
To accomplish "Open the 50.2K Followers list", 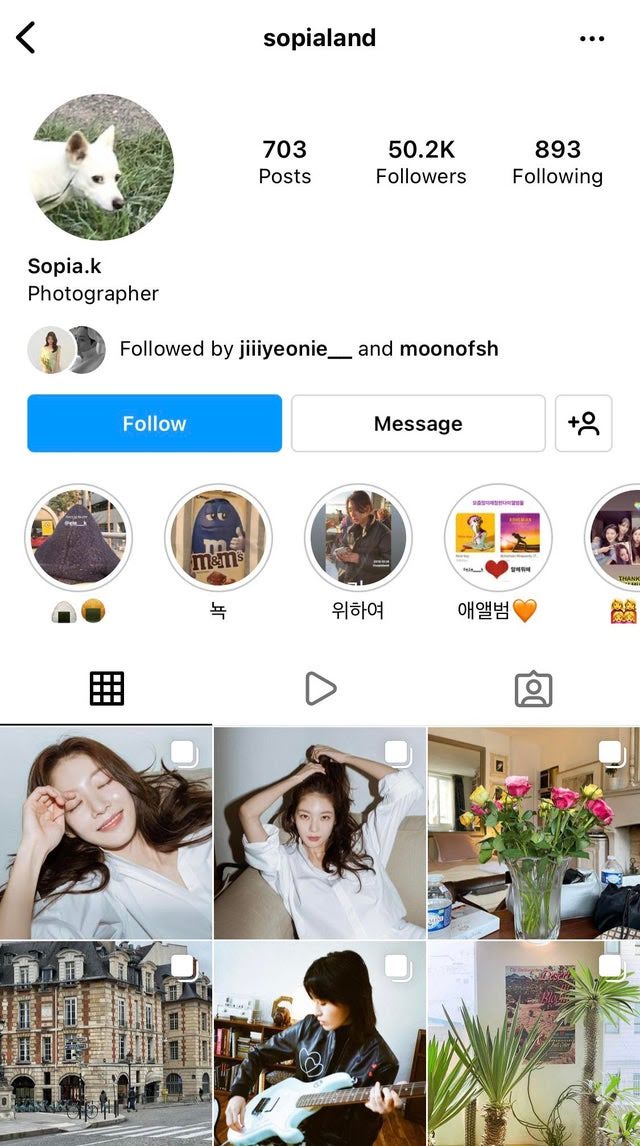I will [x=421, y=162].
